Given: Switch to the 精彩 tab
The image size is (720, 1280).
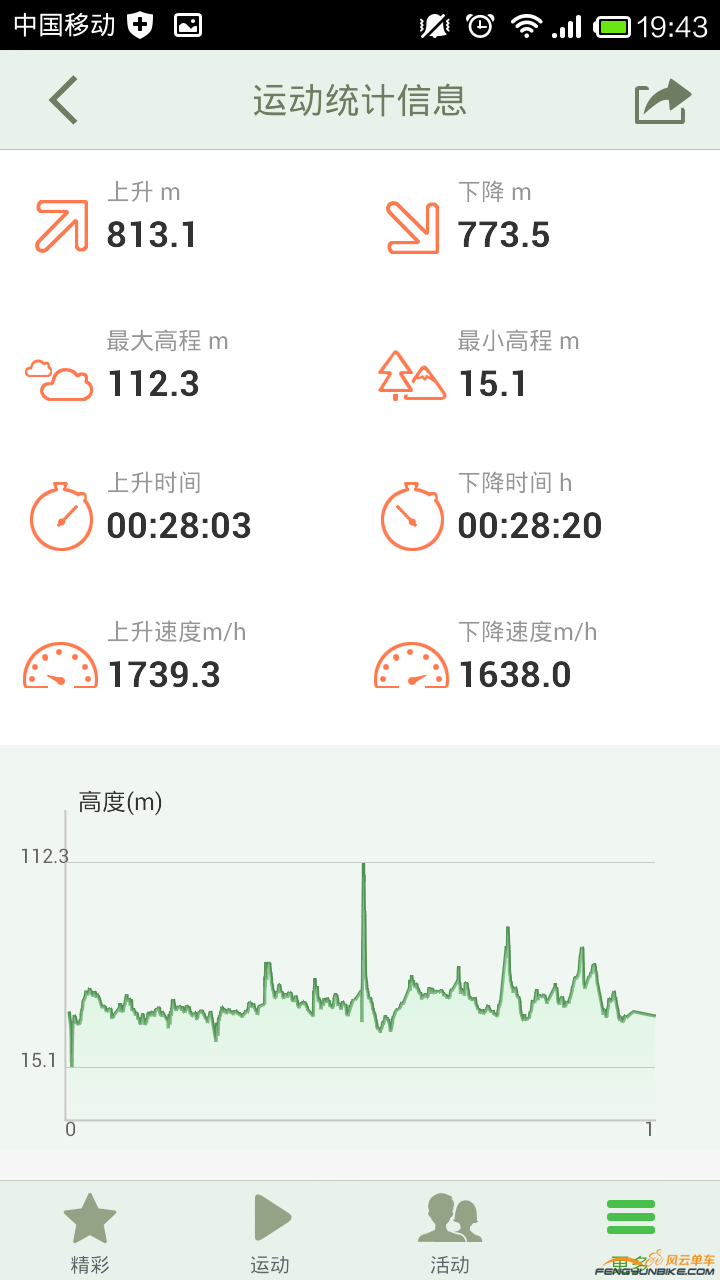Looking at the screenshot, I should [90, 1232].
